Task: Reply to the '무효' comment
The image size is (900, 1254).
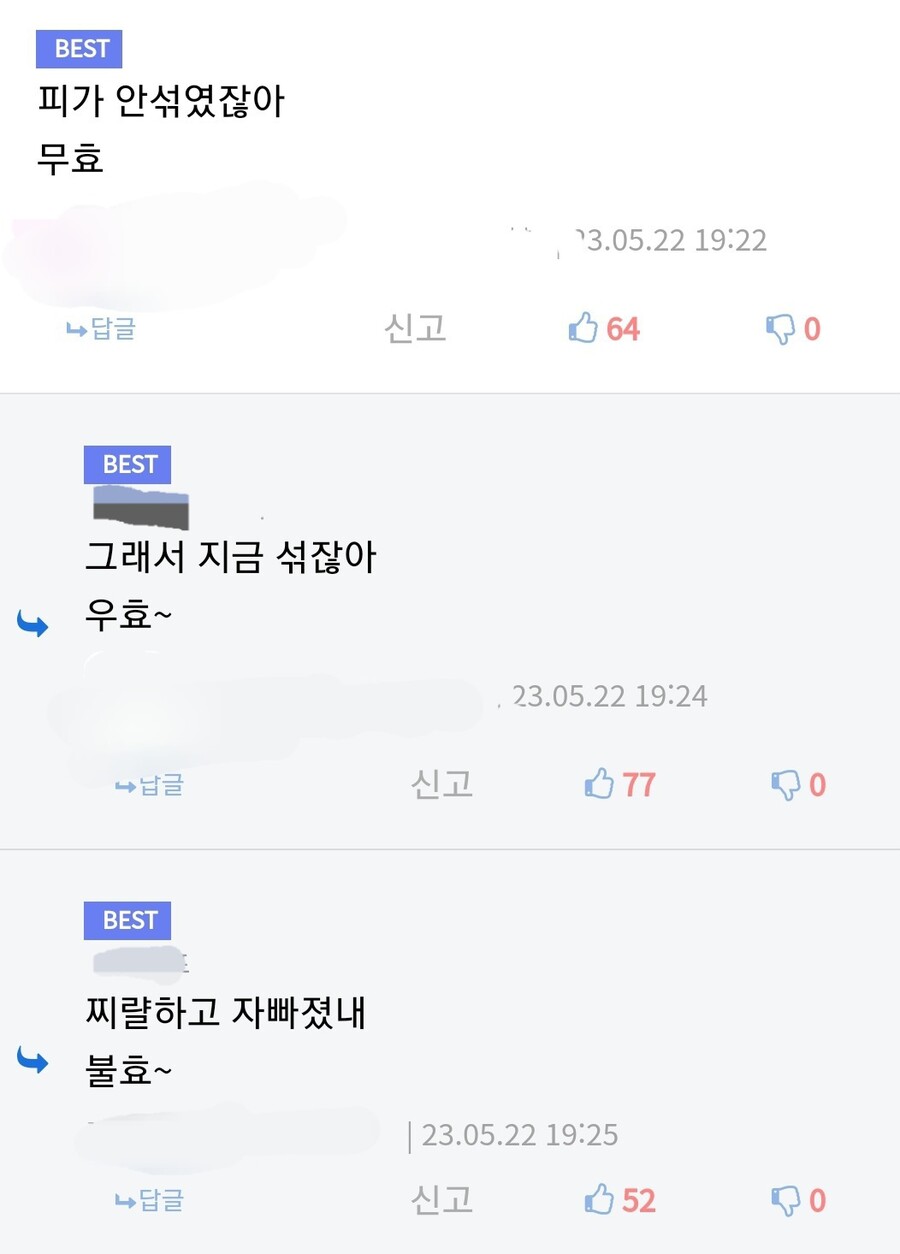Action: (101, 328)
